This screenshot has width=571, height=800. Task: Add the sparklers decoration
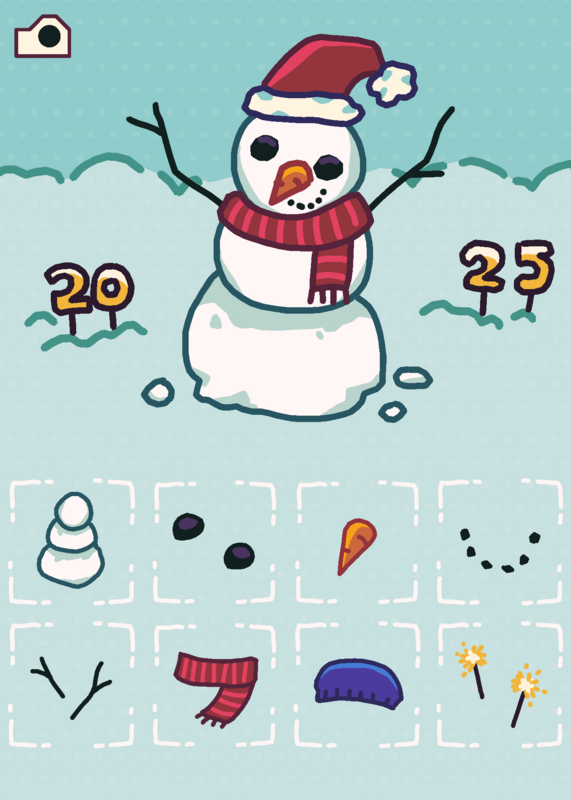pyautogui.click(x=500, y=685)
